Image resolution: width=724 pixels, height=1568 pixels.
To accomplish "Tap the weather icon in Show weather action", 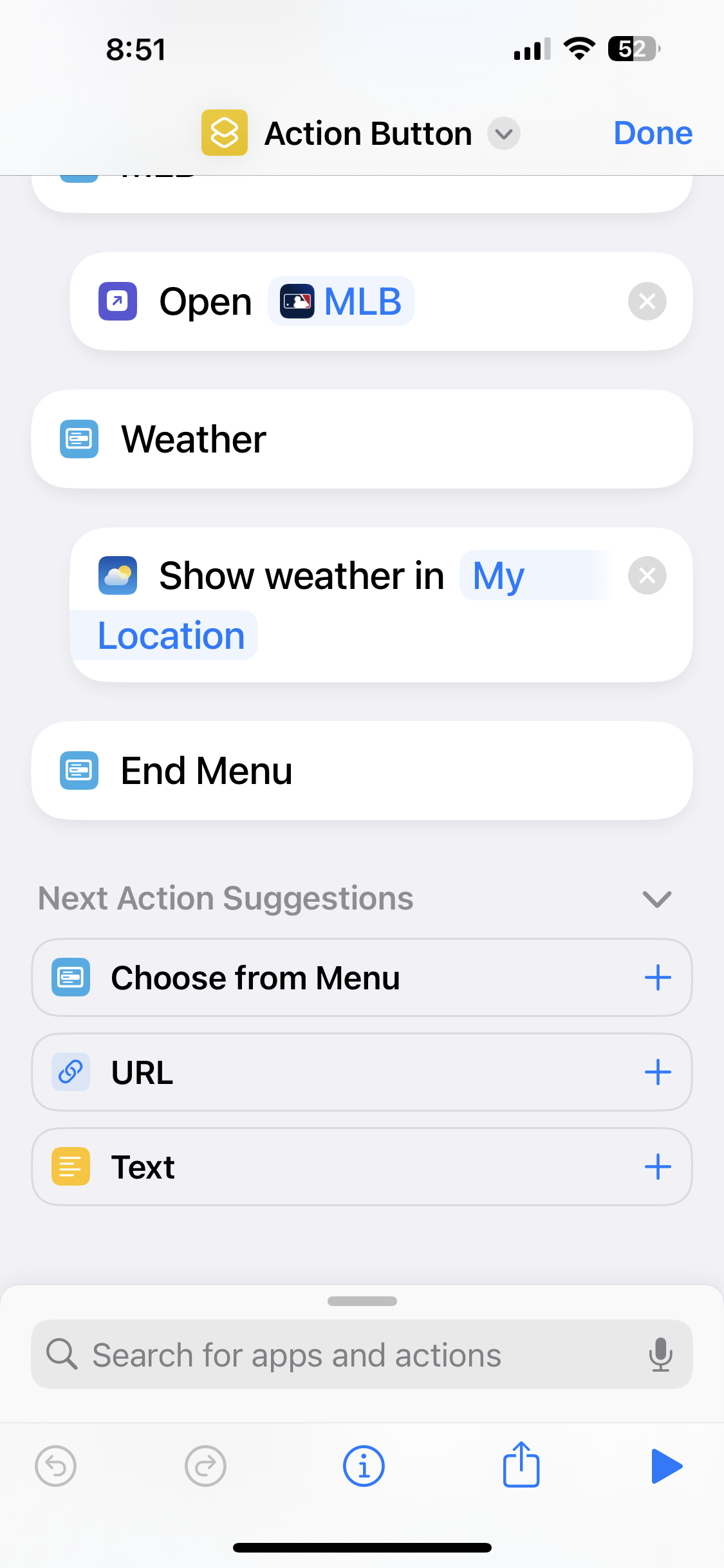I will tap(118, 575).
